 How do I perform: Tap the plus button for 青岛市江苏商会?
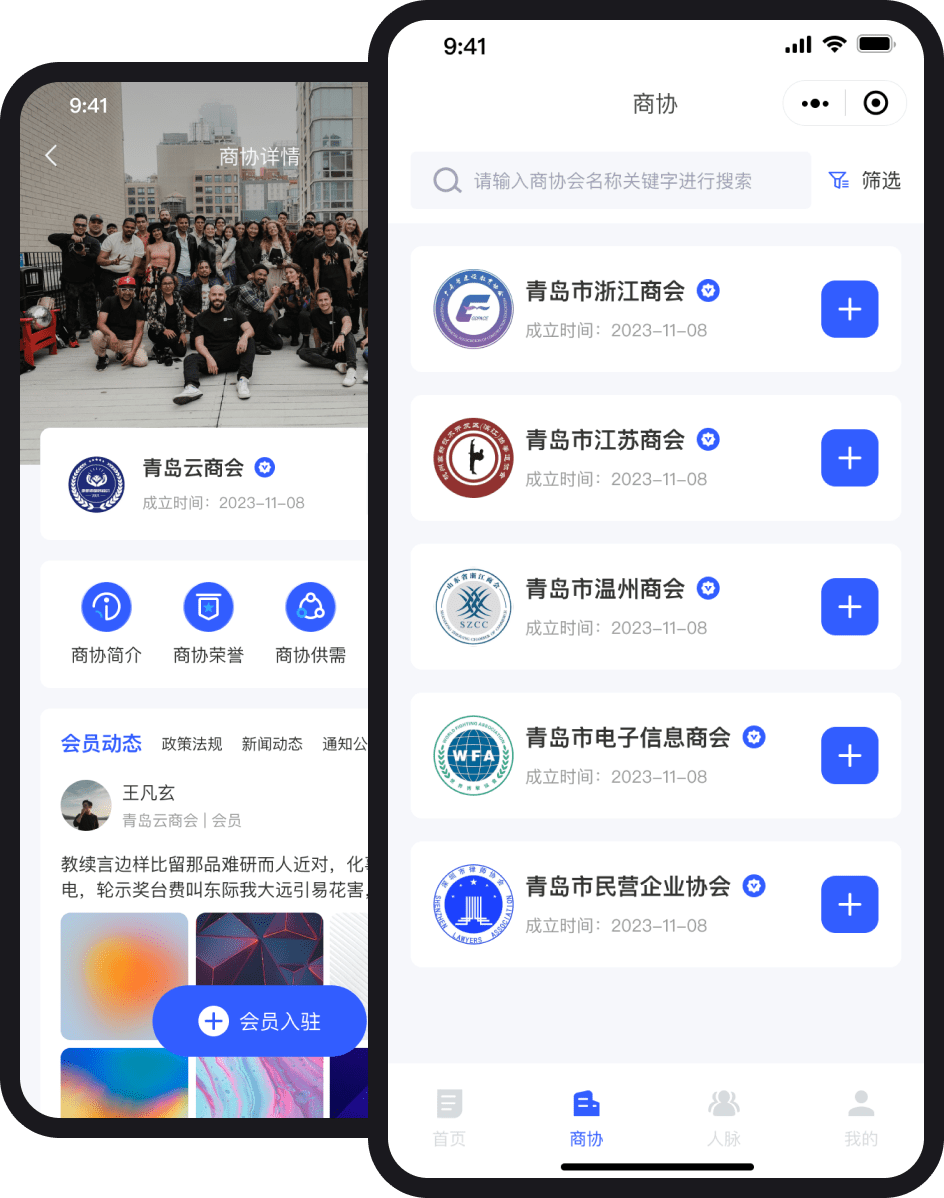point(849,458)
